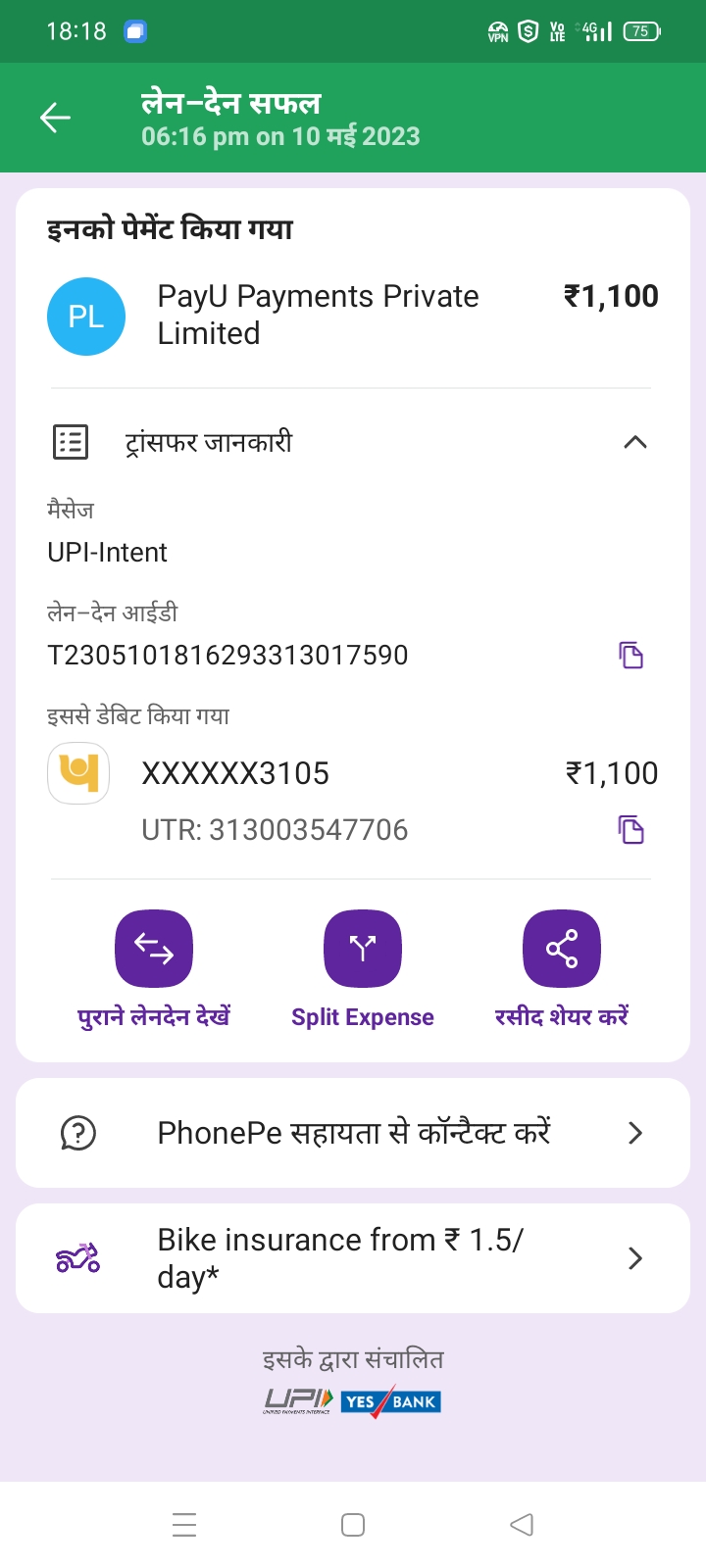Screen dimensions: 706x1568
Task: Tap the system home button
Action: pos(353,1525)
